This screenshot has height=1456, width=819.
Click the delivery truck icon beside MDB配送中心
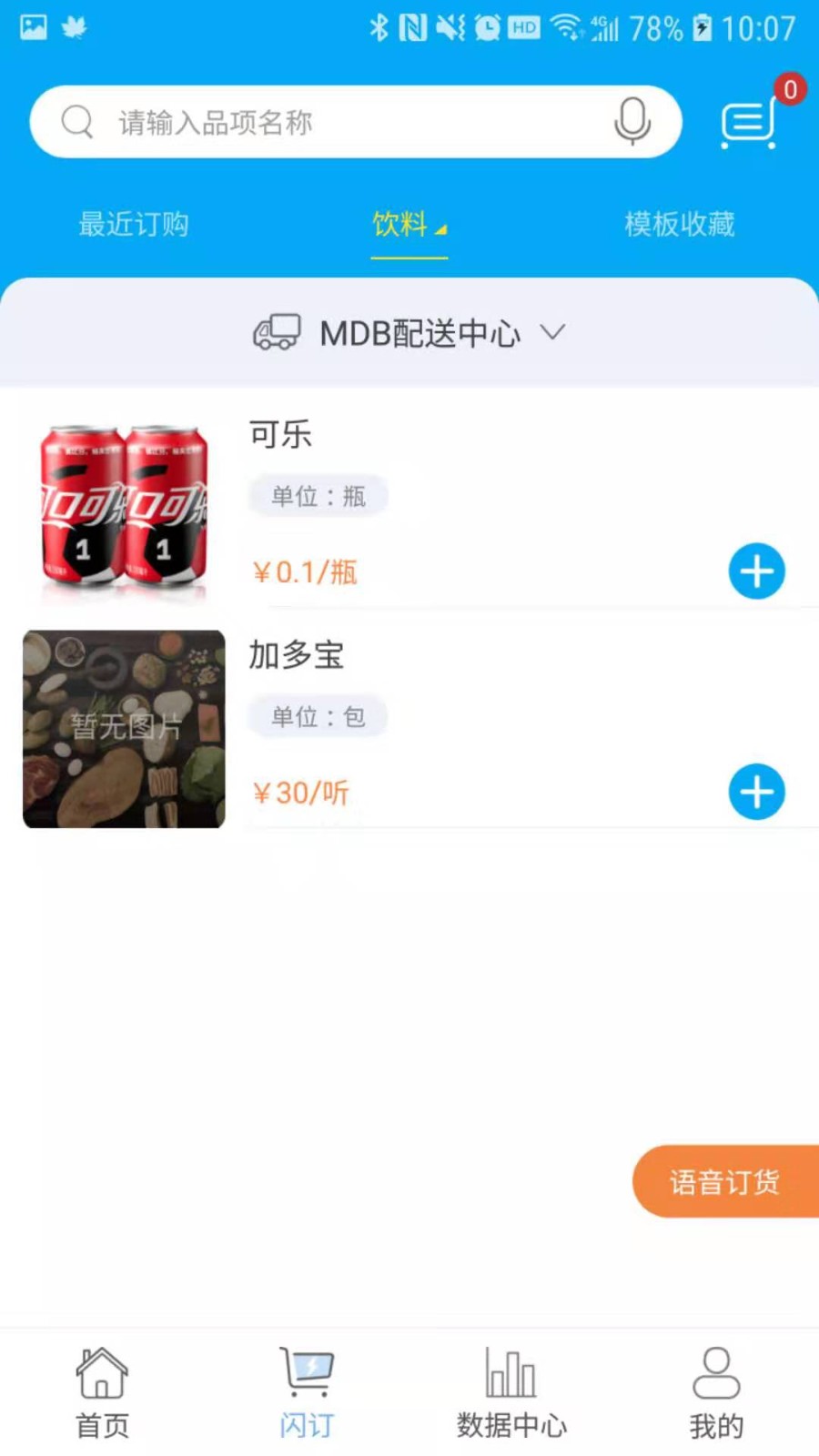point(278,331)
